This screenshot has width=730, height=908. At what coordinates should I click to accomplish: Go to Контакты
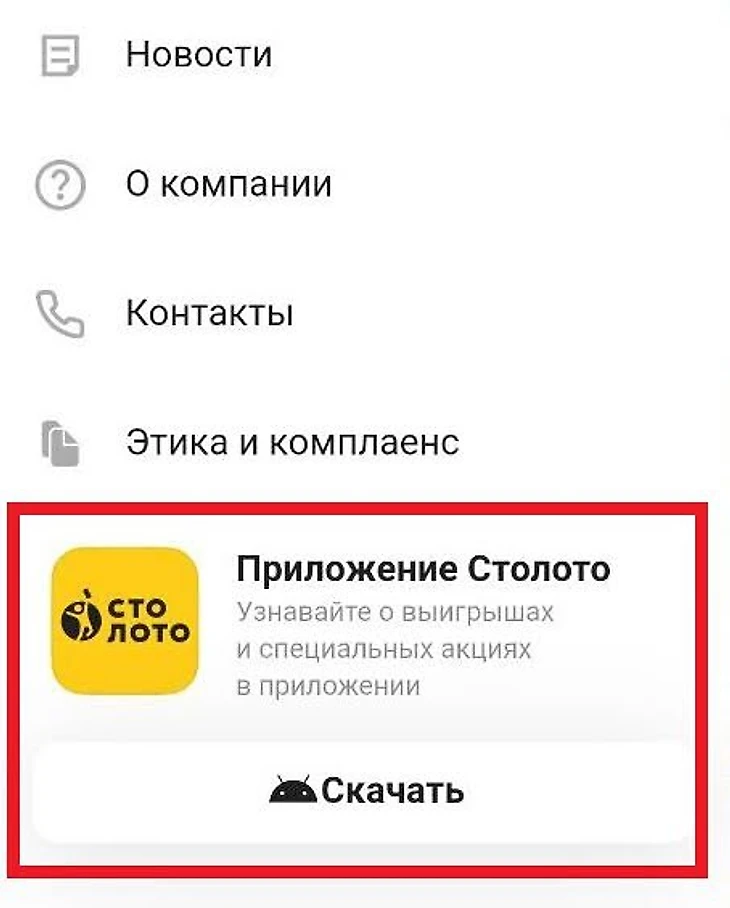pos(209,313)
